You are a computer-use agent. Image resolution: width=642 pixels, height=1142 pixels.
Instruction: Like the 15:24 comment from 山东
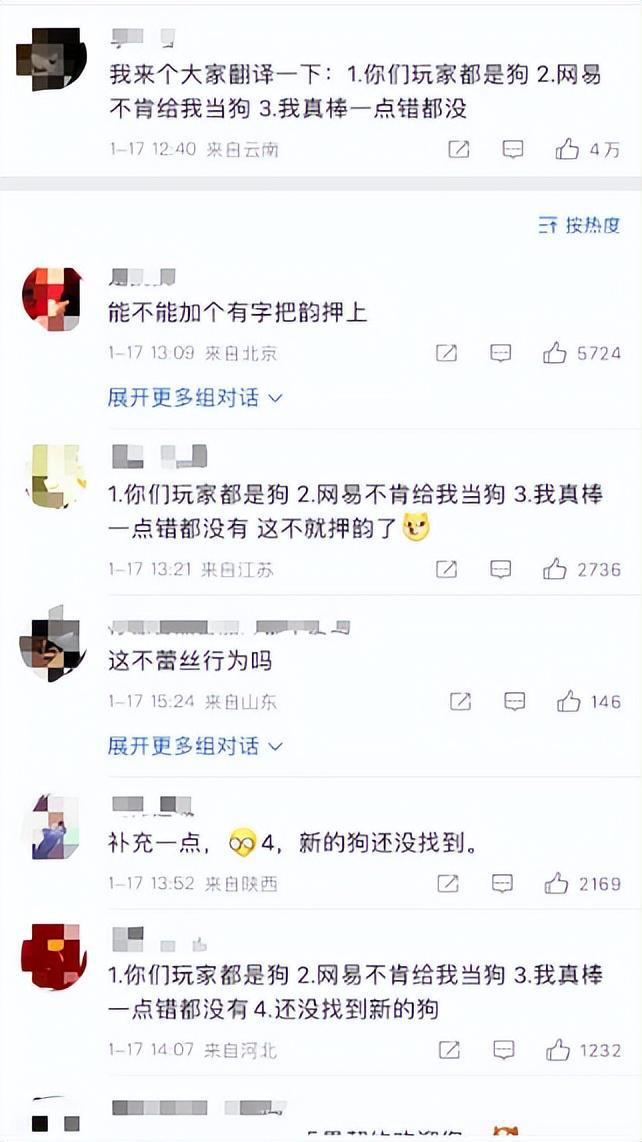click(x=568, y=702)
